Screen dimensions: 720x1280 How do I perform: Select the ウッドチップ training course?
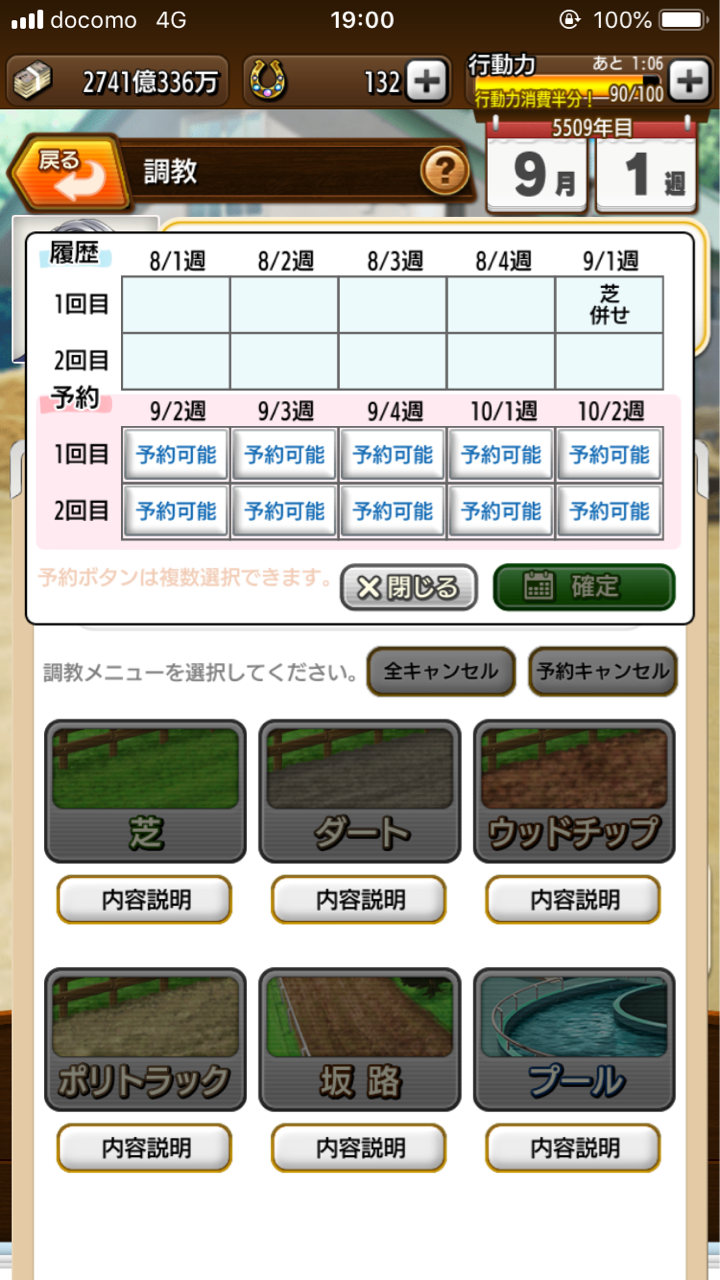pyautogui.click(x=572, y=790)
